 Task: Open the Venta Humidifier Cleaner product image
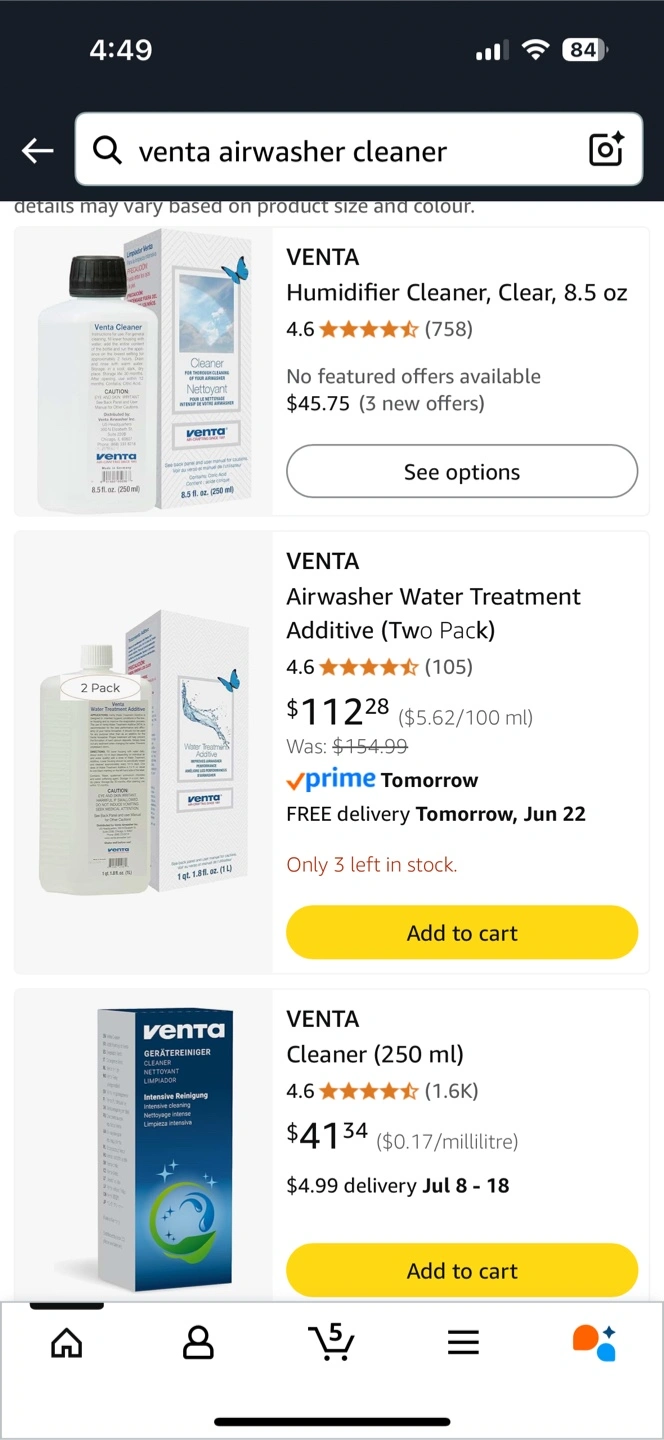click(143, 372)
